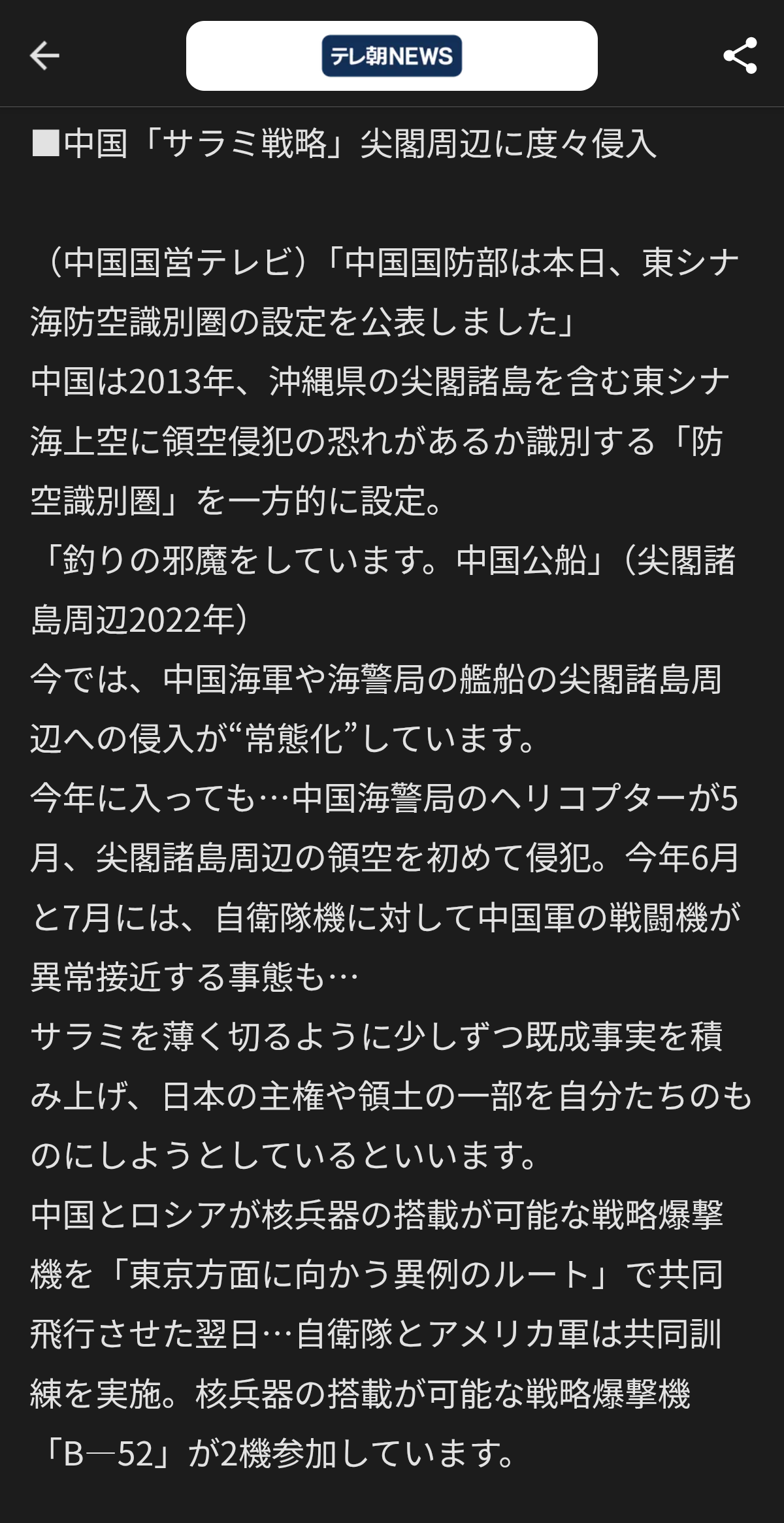
Task: Go back using the top-left arrow
Action: tap(44, 56)
